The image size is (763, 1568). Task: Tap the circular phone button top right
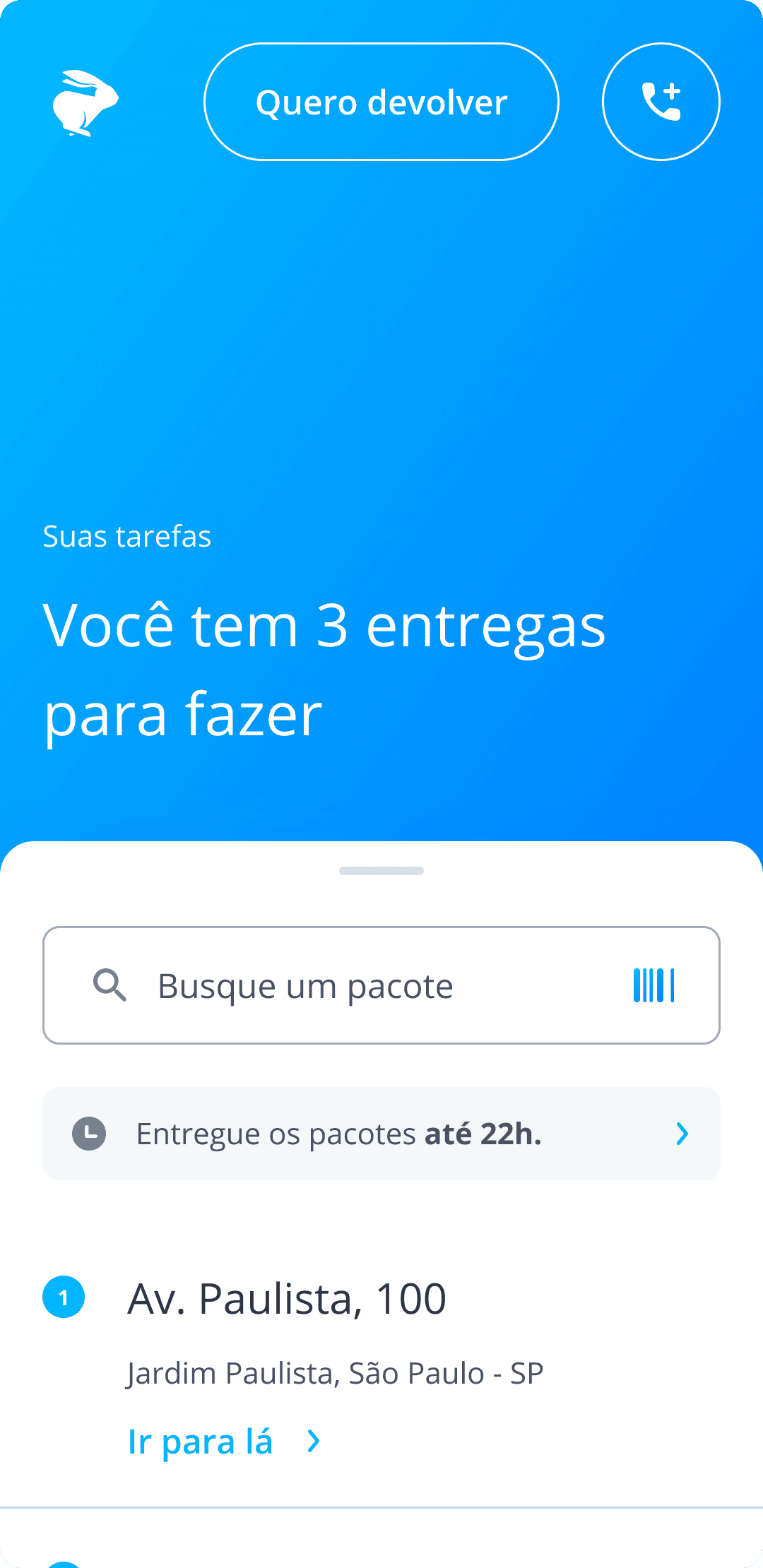(661, 101)
